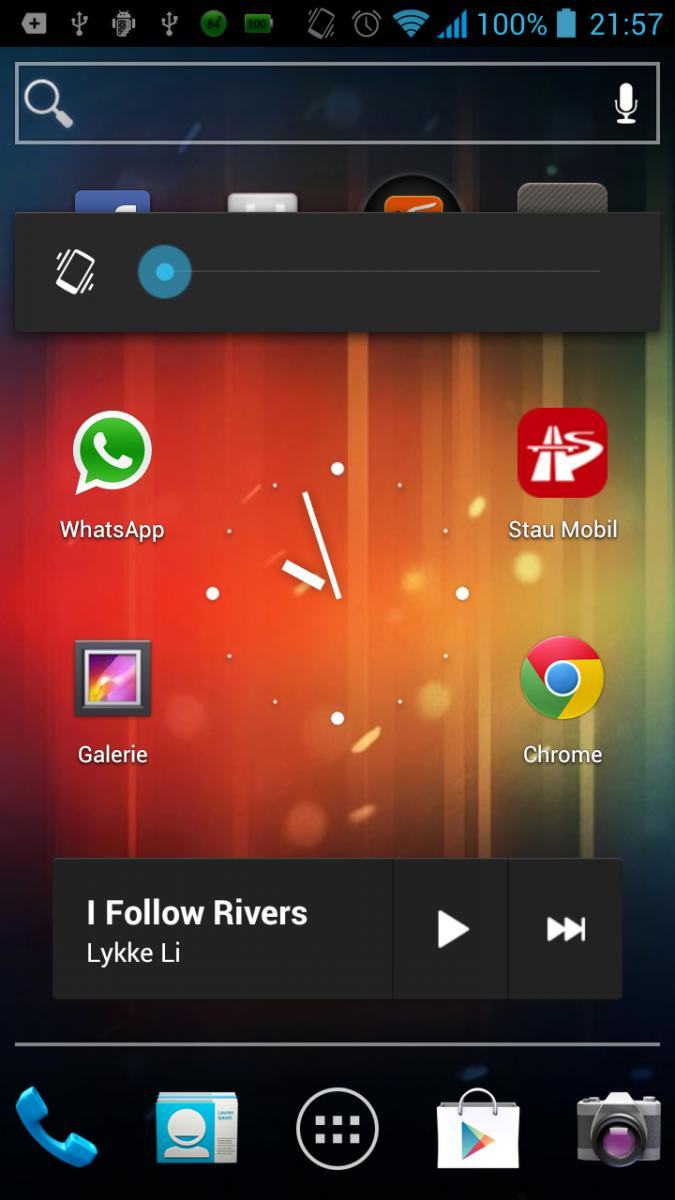Skip to the next track
This screenshot has height=1200, width=675.
tap(566, 929)
